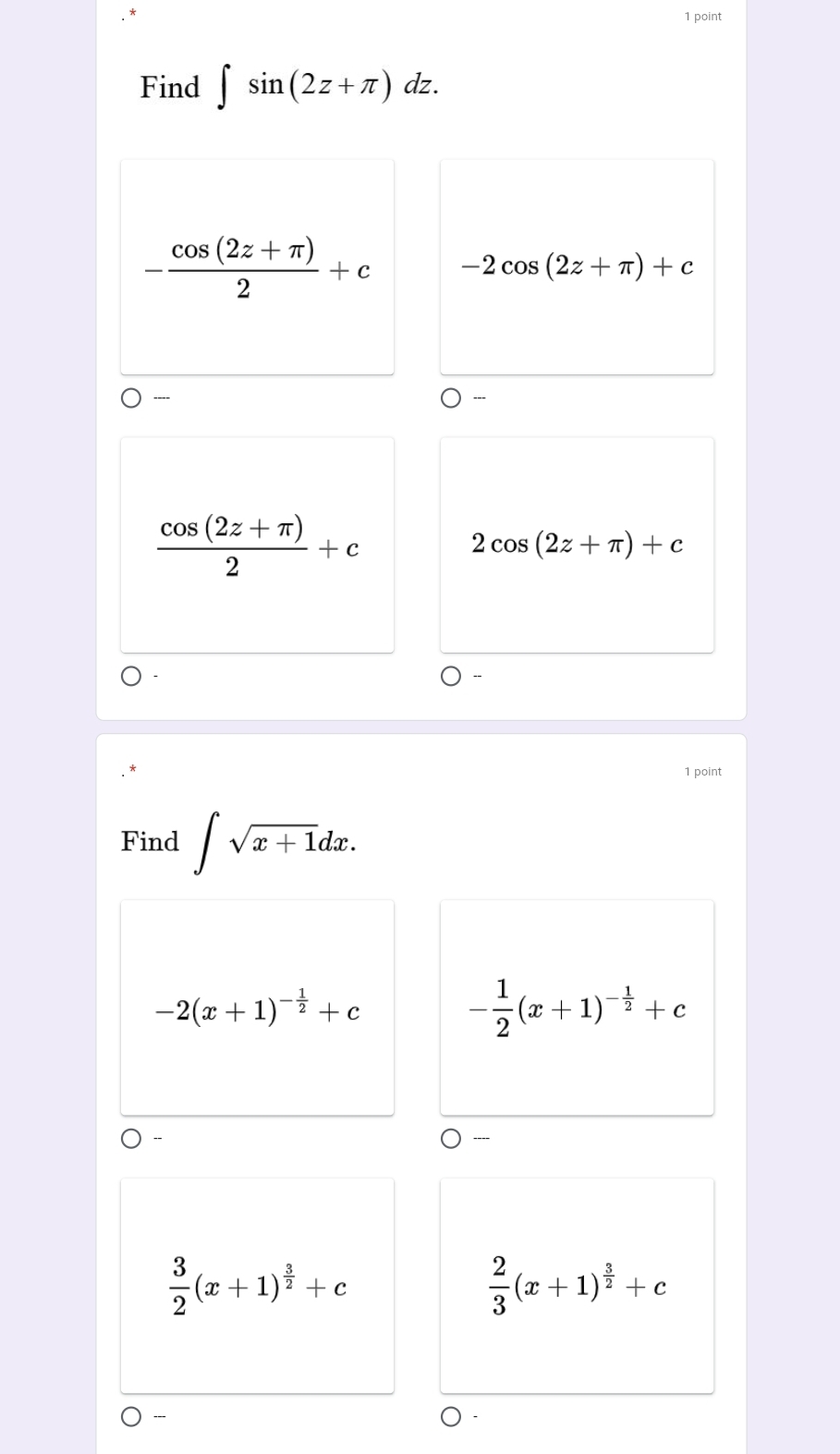This screenshot has height=1454, width=840.
Task: Choose the −1/2(x+1)^(−1/2) + c option
Action: point(451,1139)
